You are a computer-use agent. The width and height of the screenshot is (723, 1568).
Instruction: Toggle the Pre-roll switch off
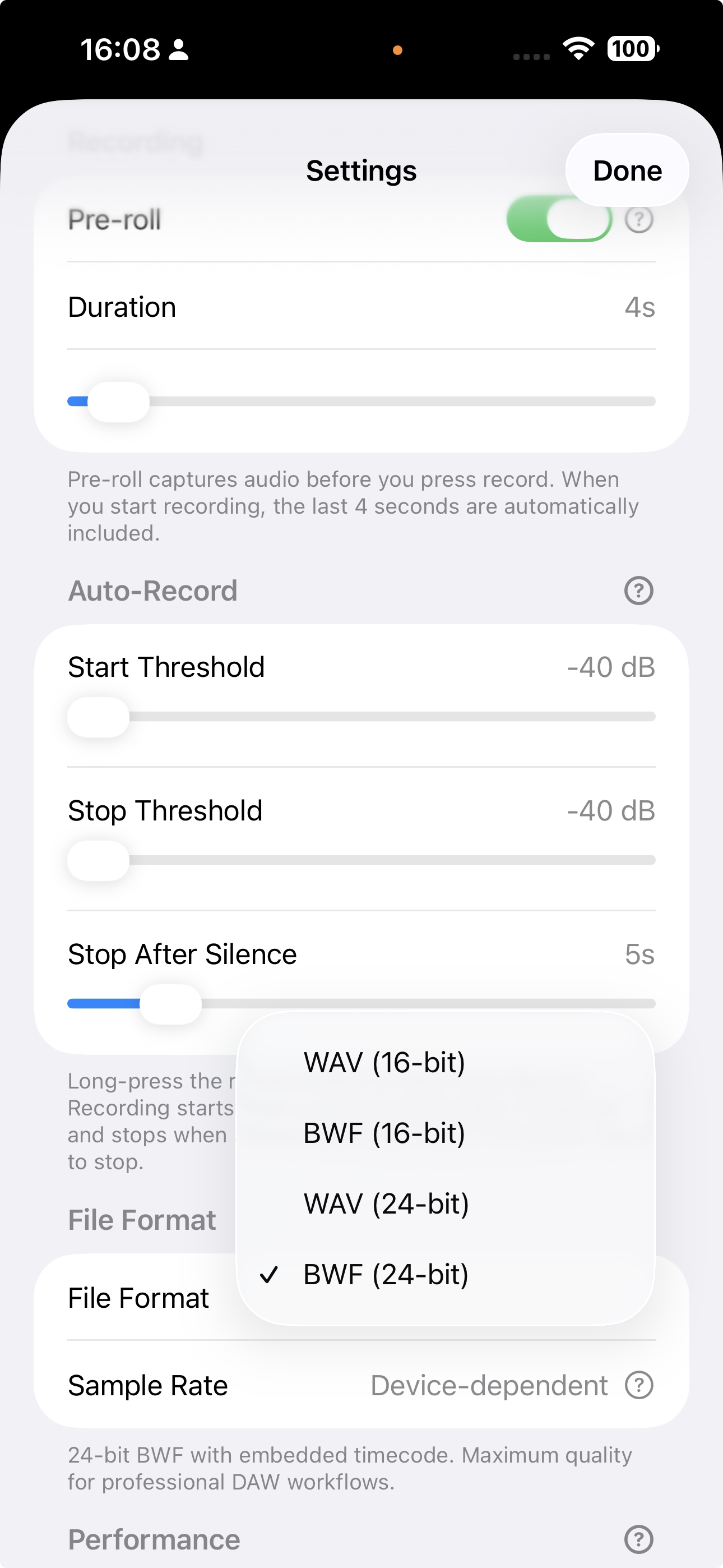559,219
